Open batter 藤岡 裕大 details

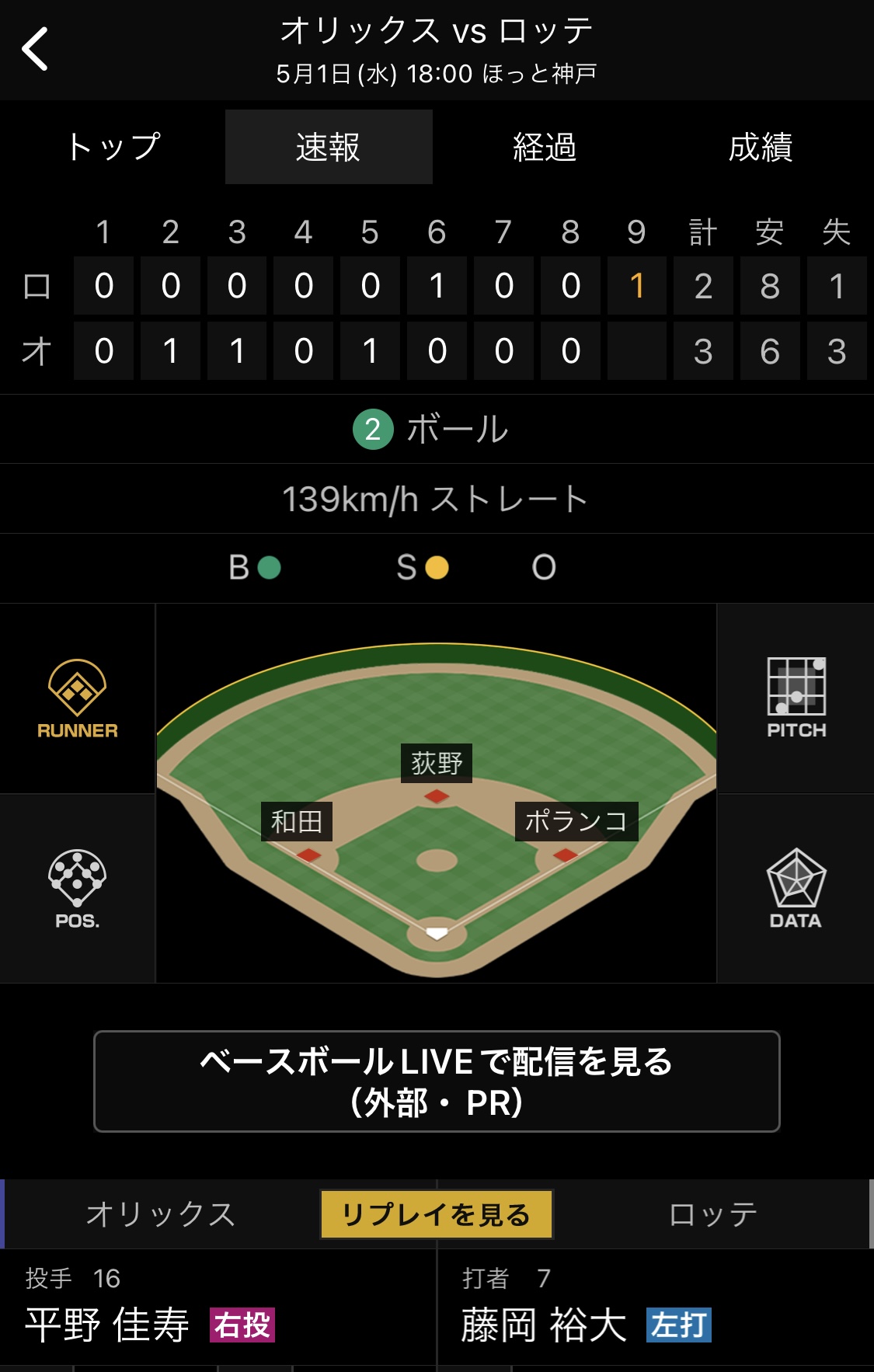(x=544, y=1324)
